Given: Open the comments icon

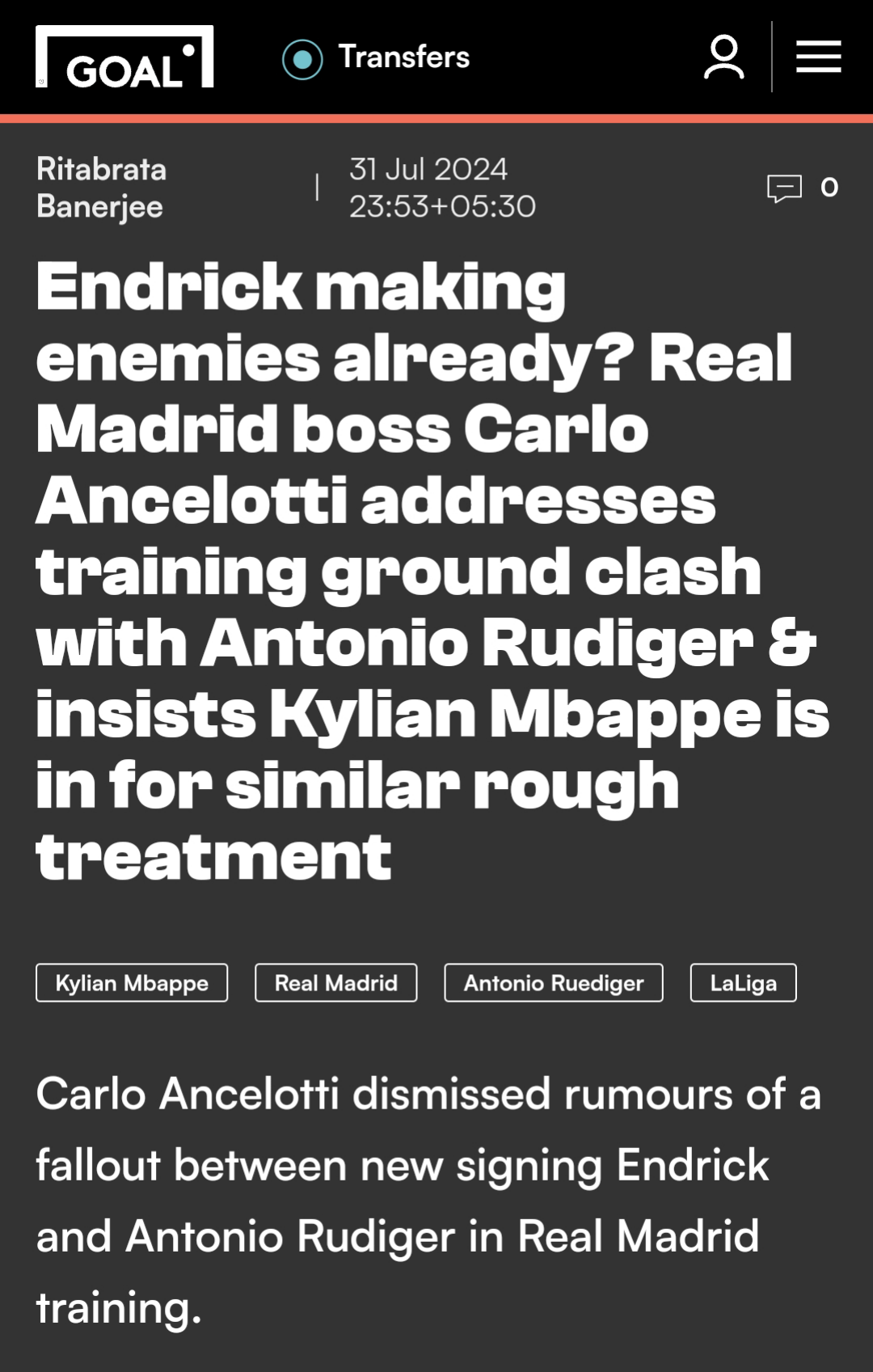Looking at the screenshot, I should point(784,188).
